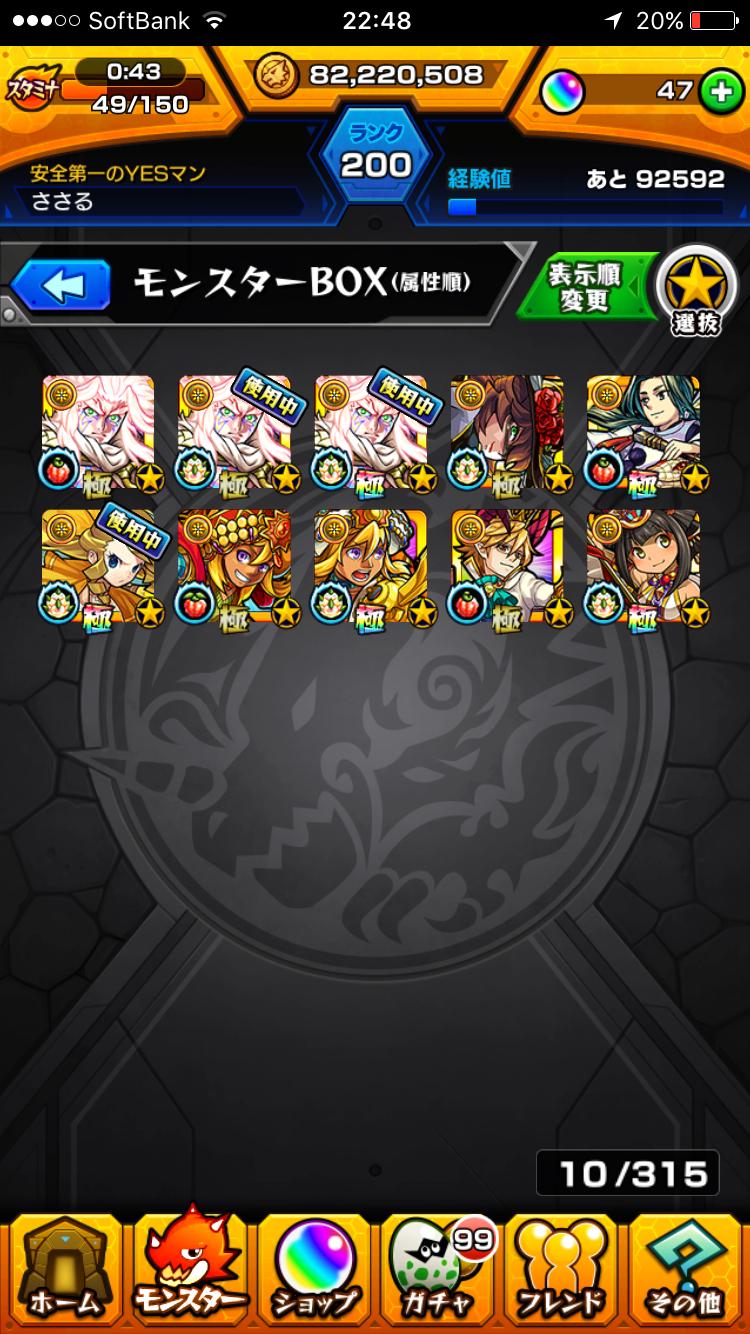This screenshot has height=1334, width=750.
Task: Open the その他 menu tab
Action: click(686, 1270)
